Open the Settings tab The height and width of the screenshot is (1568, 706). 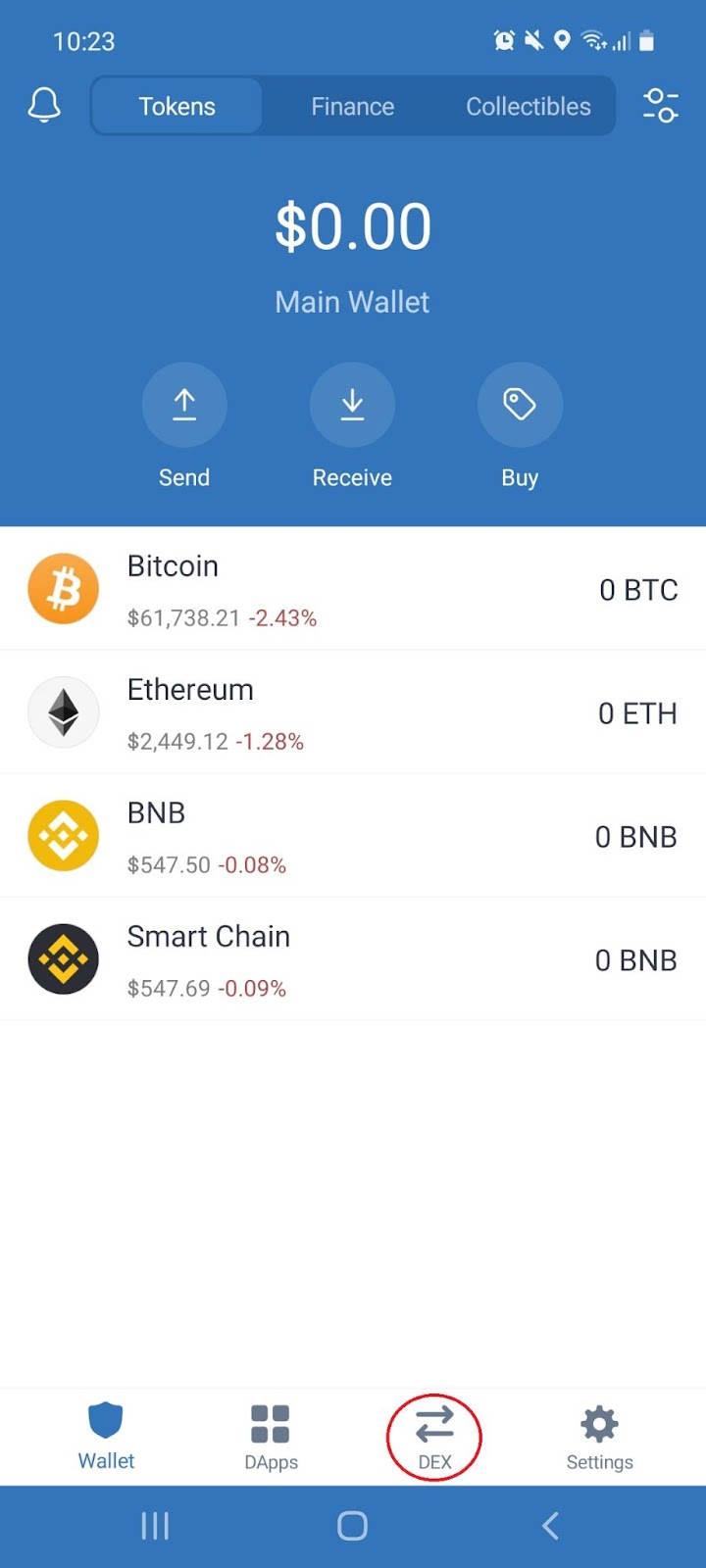click(599, 1436)
